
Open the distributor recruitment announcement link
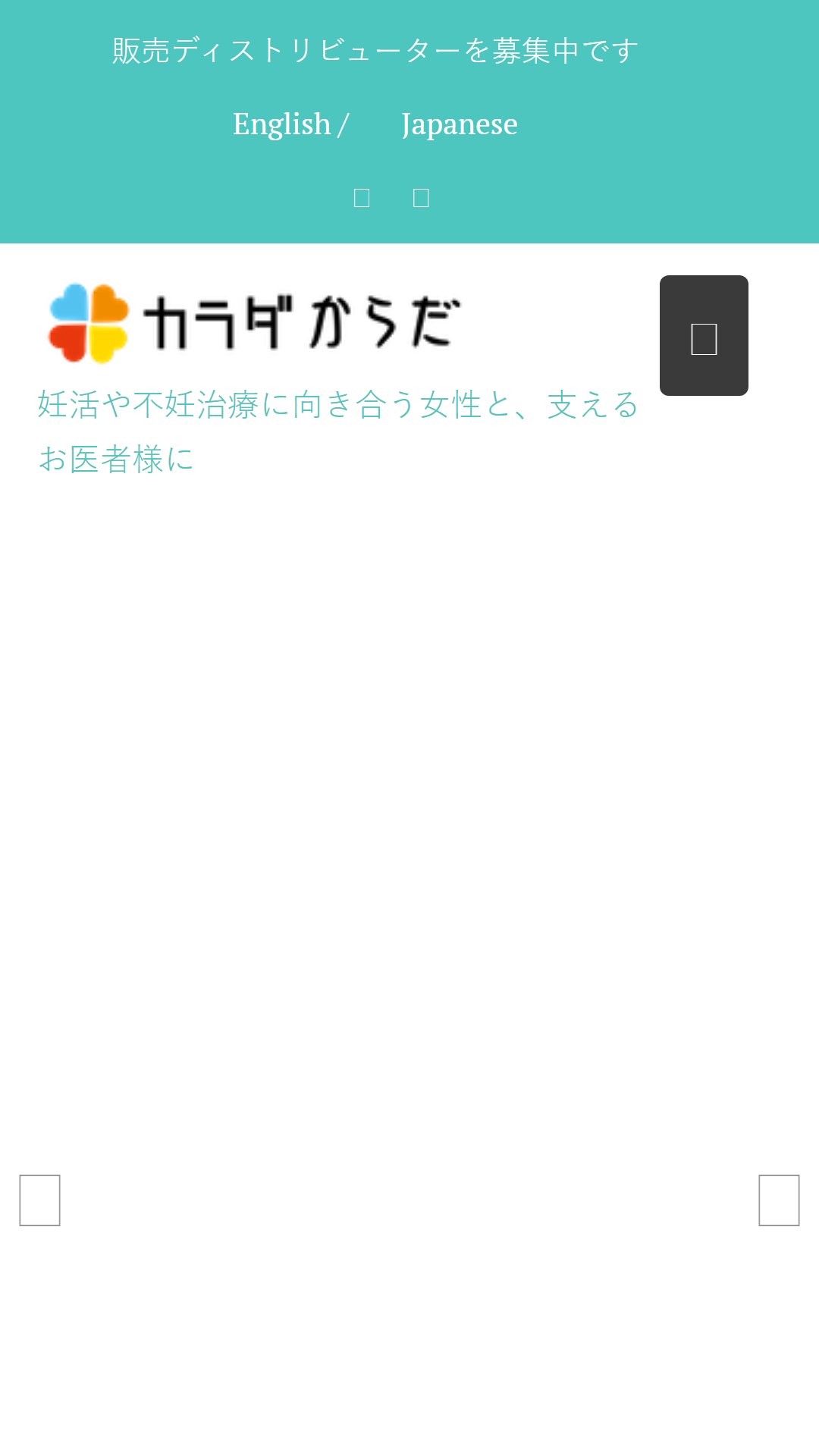pyautogui.click(x=375, y=51)
